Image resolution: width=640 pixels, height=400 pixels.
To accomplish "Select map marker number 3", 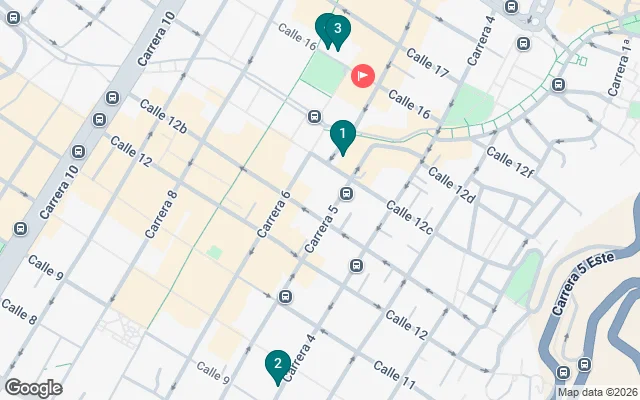I will 339,31.
